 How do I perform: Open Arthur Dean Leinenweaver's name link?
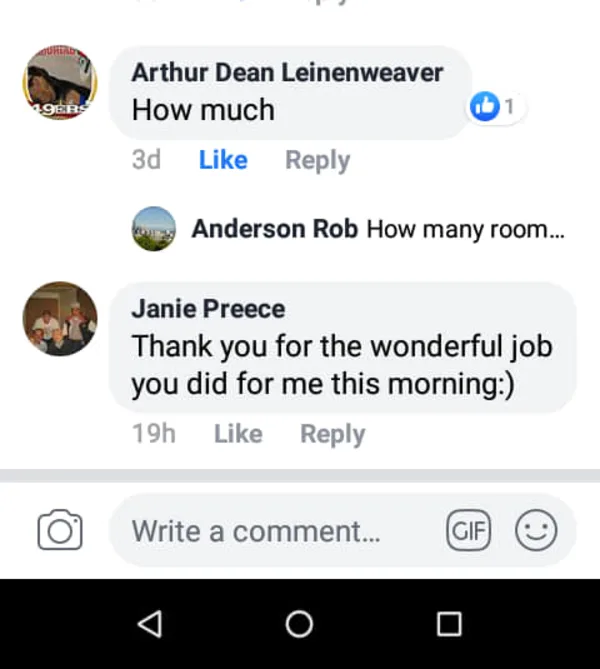[x=287, y=72]
